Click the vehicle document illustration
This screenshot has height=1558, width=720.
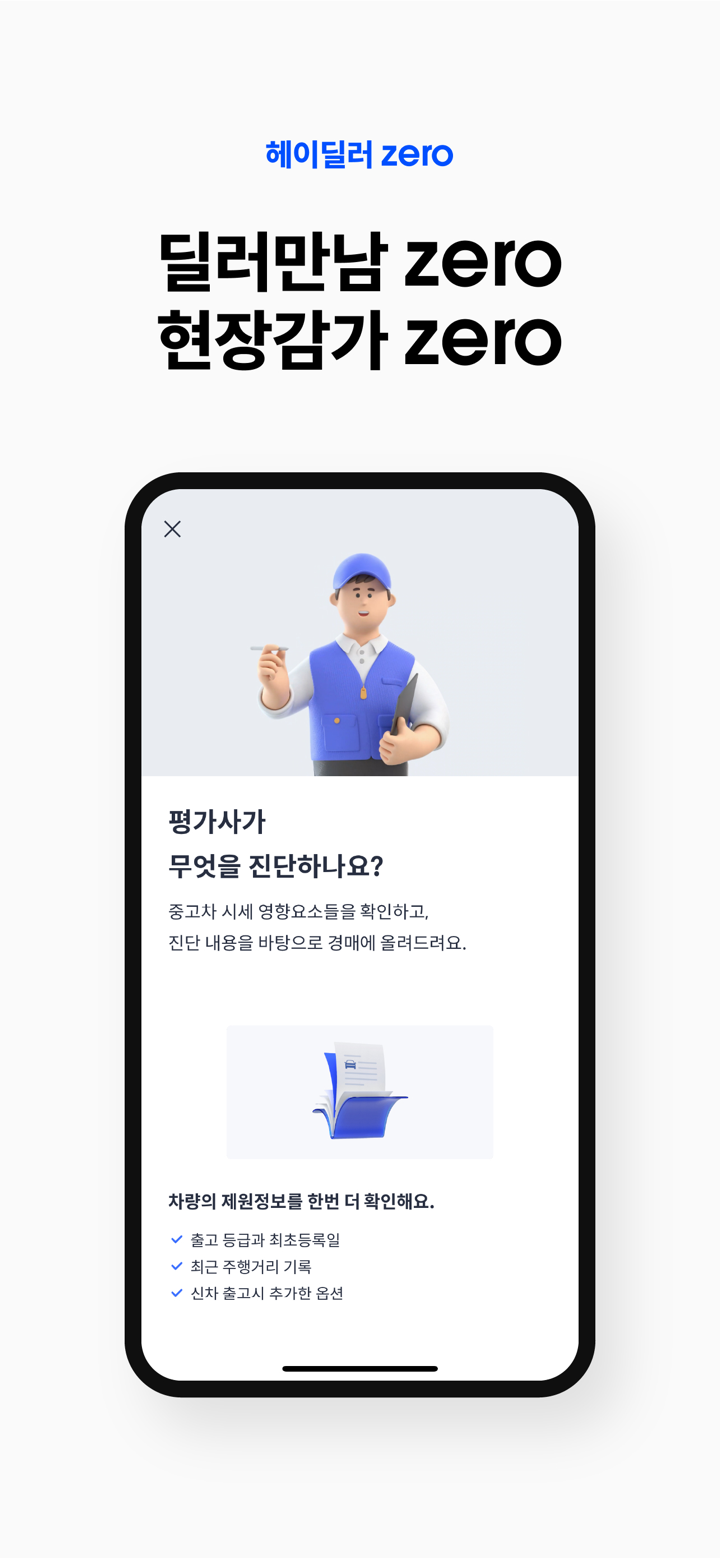(x=360, y=1092)
